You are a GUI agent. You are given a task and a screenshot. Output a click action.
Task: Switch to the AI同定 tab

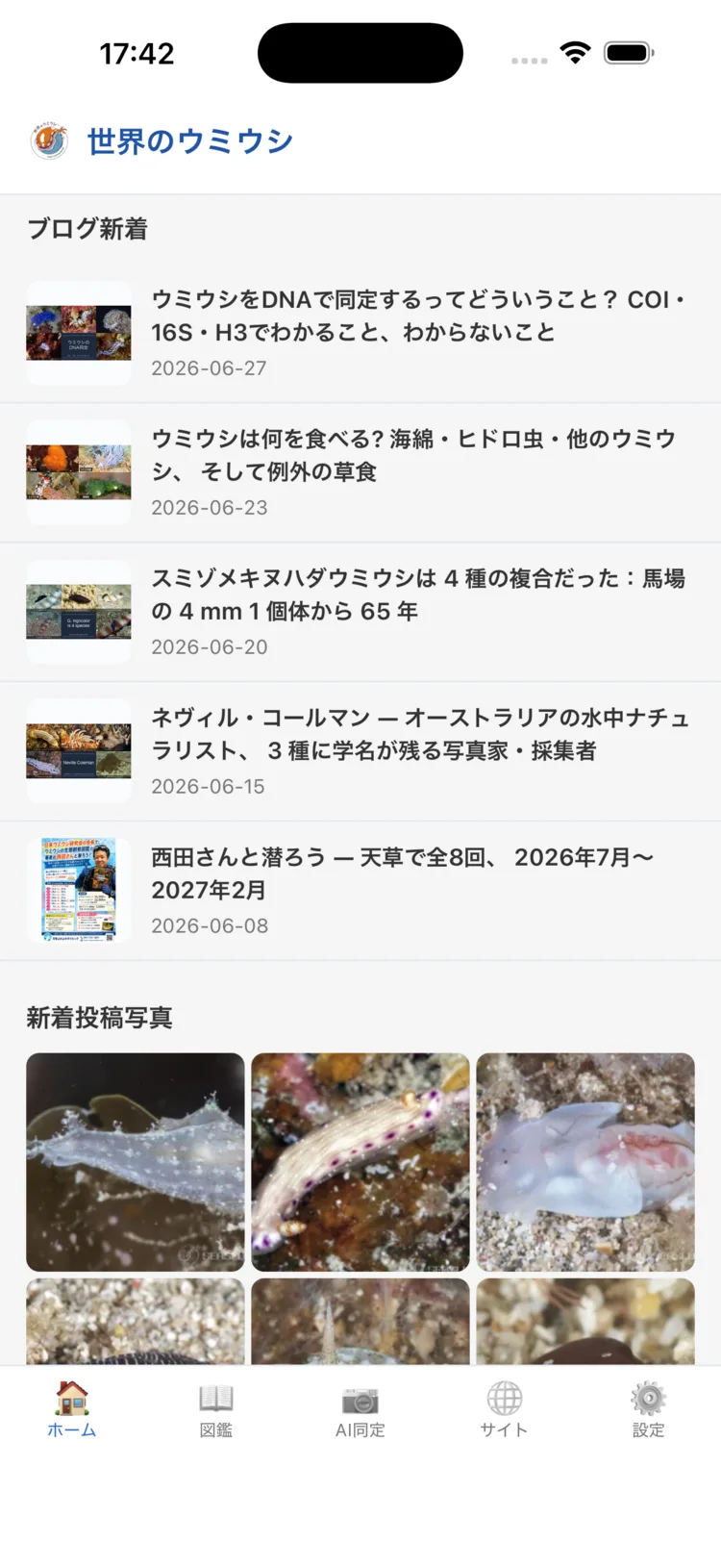[x=360, y=1410]
